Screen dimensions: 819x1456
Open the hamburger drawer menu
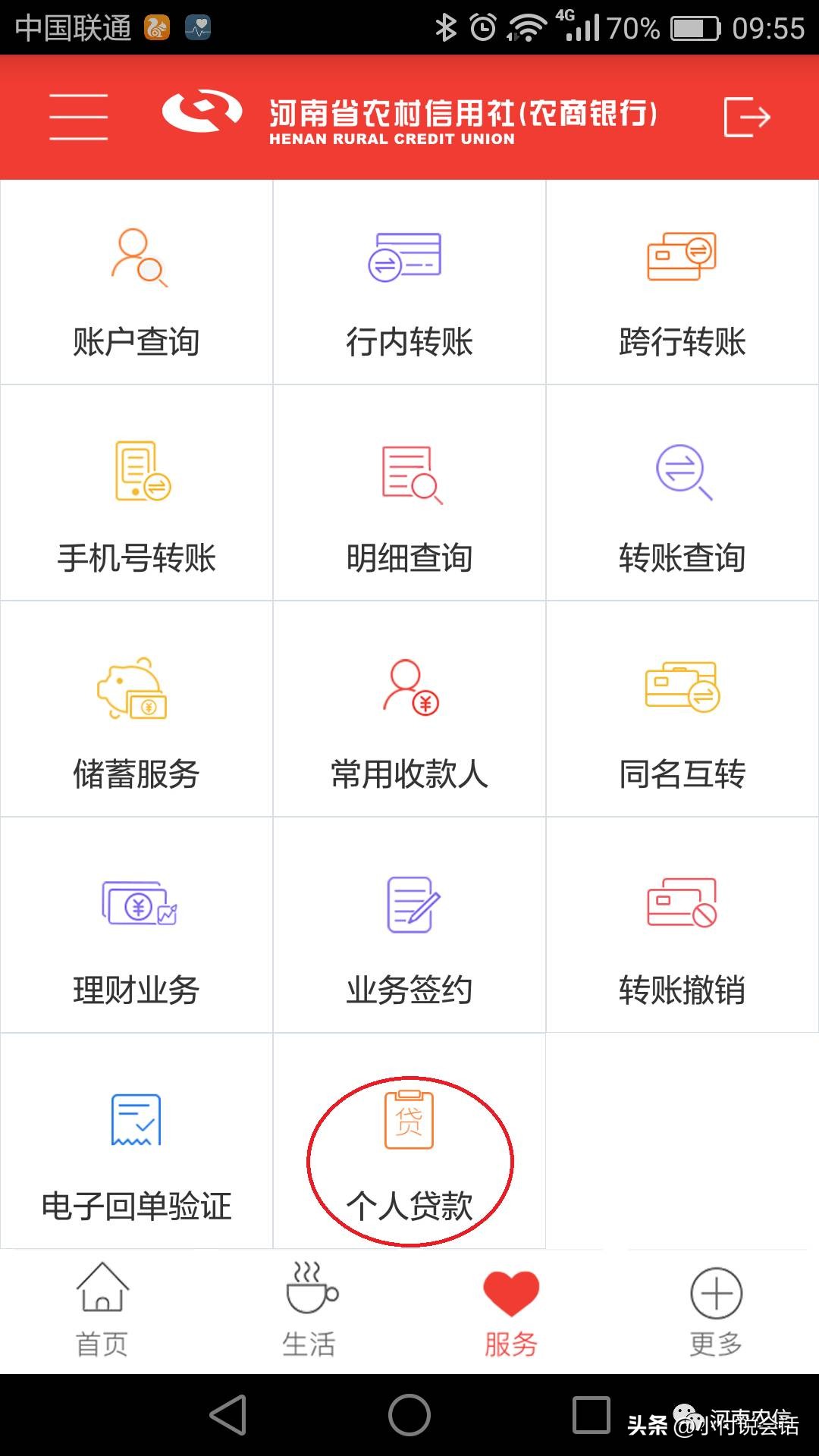point(79,117)
